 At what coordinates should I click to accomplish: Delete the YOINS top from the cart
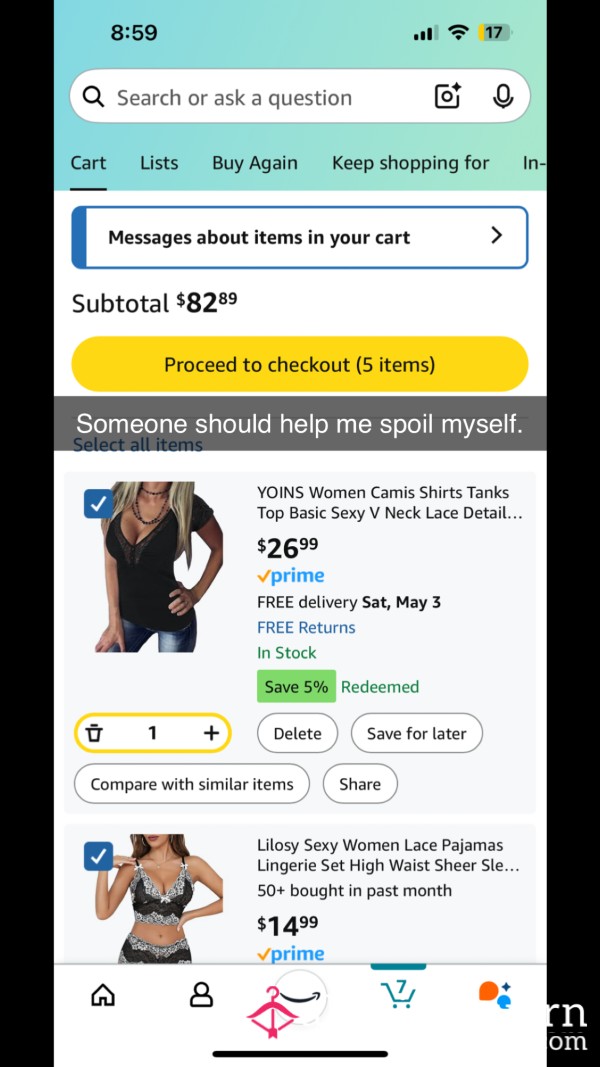click(297, 733)
